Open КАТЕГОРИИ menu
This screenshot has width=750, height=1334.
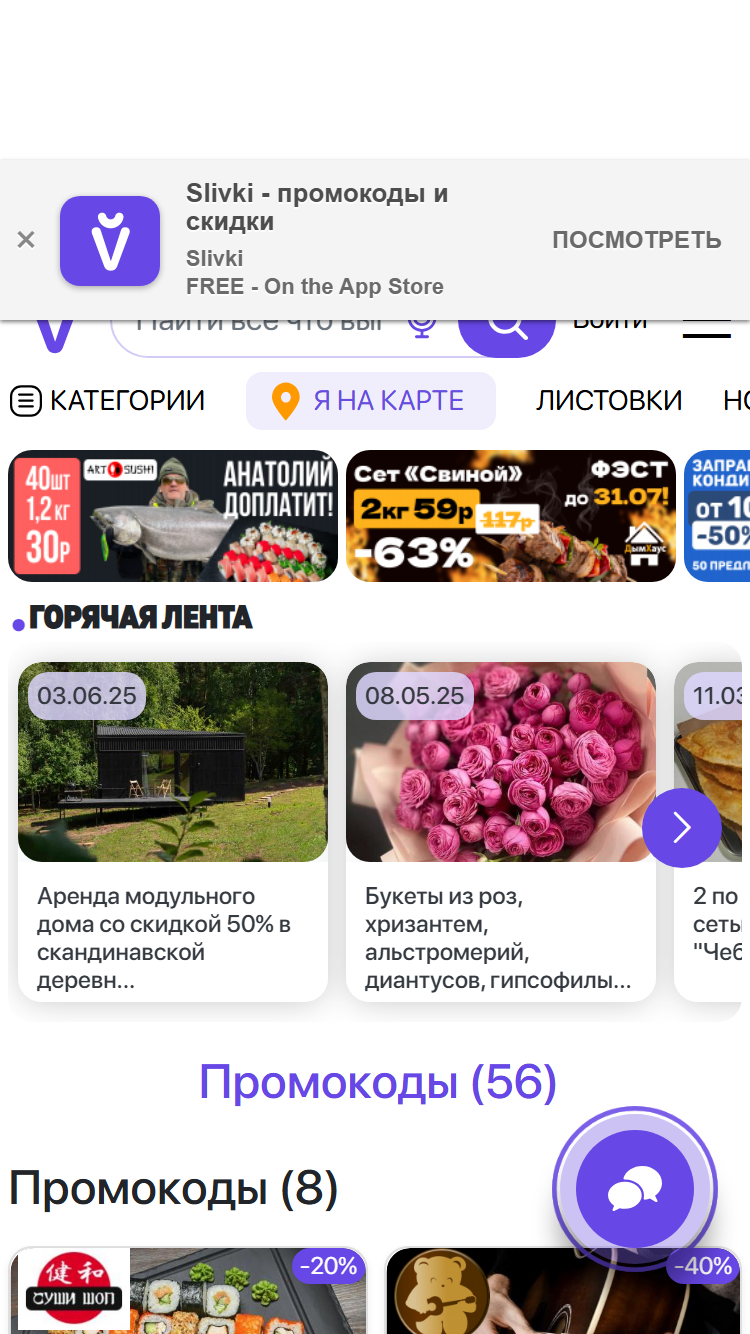point(108,401)
